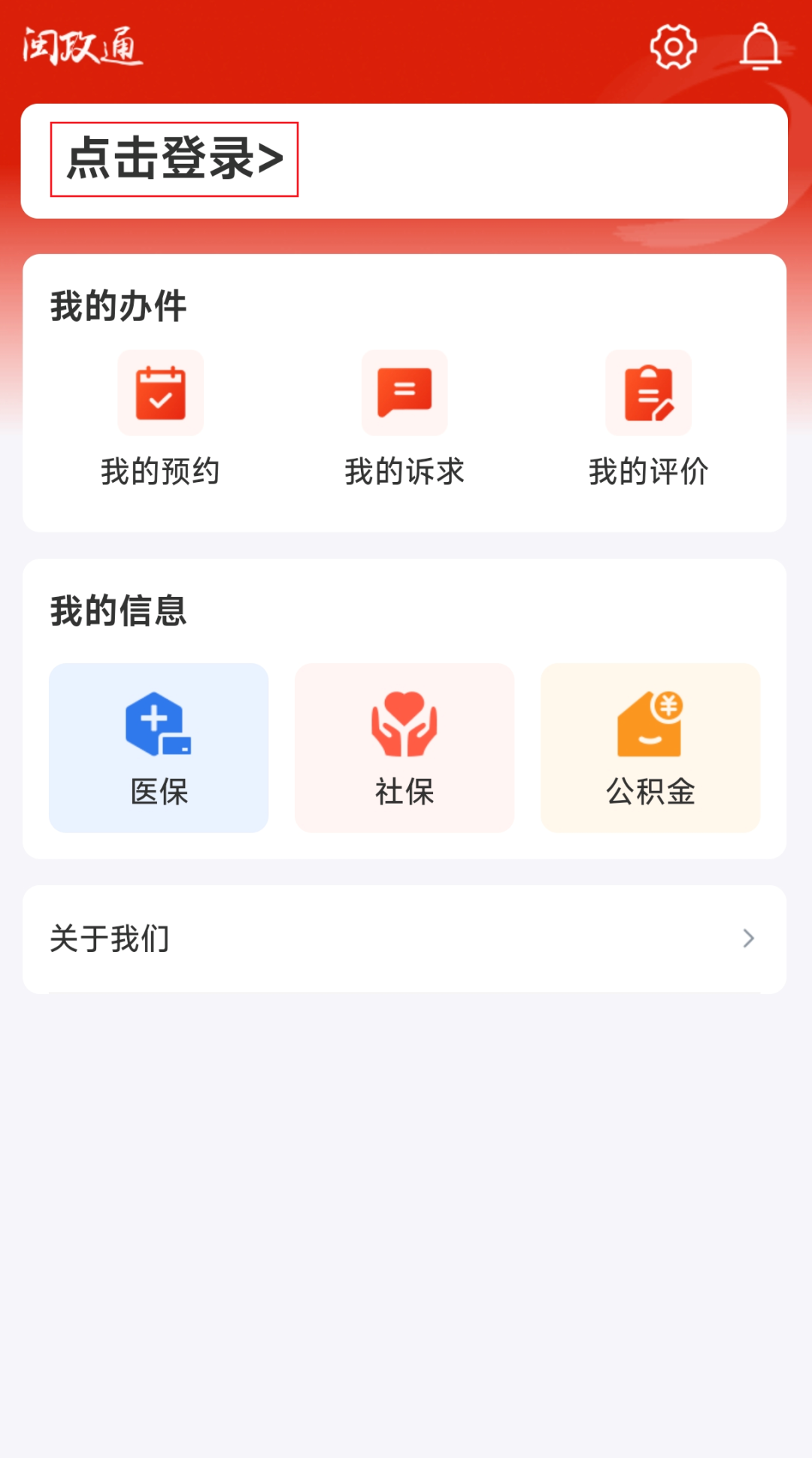Viewport: 812px width, 1458px height.
Task: Open 我的诉求 requests
Action: [404, 420]
